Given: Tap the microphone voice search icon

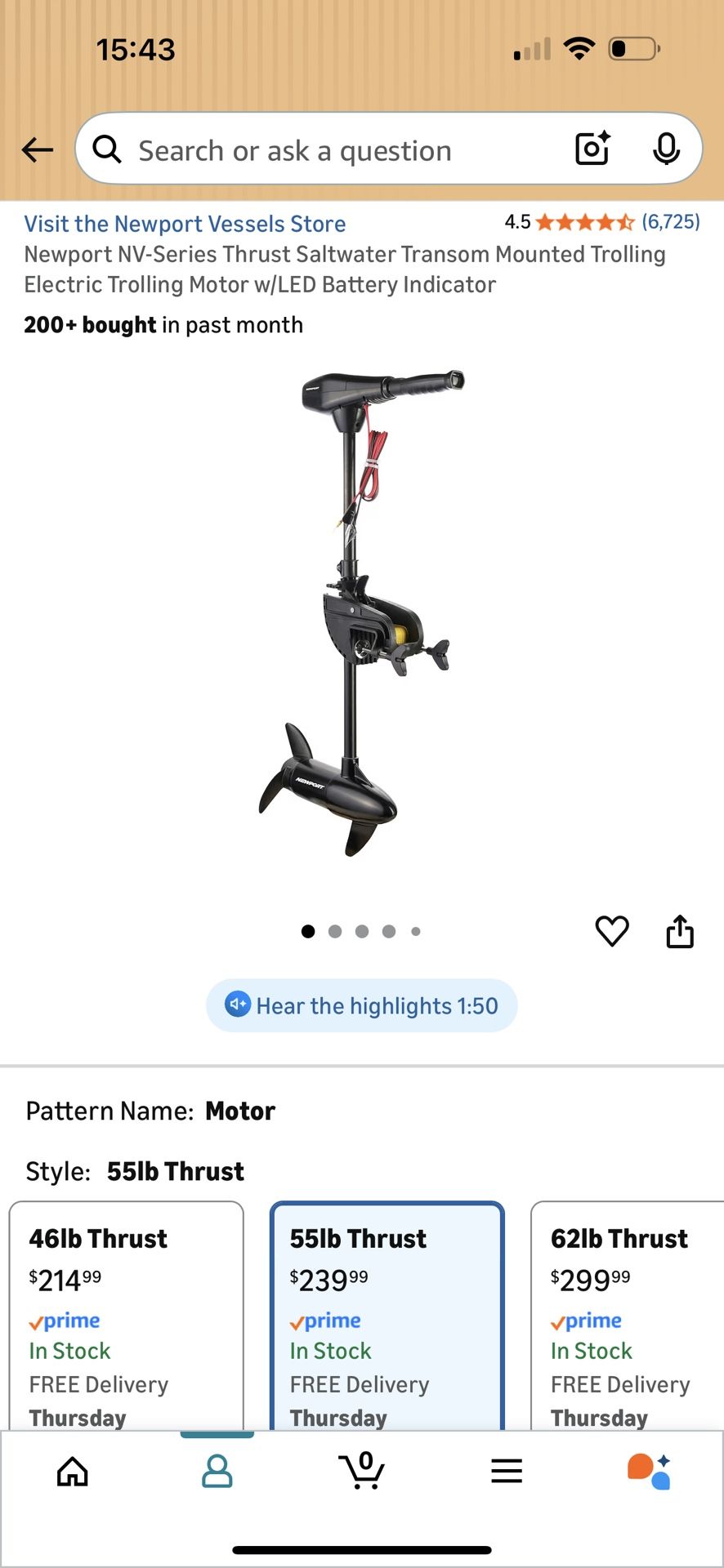Looking at the screenshot, I should pos(668,149).
